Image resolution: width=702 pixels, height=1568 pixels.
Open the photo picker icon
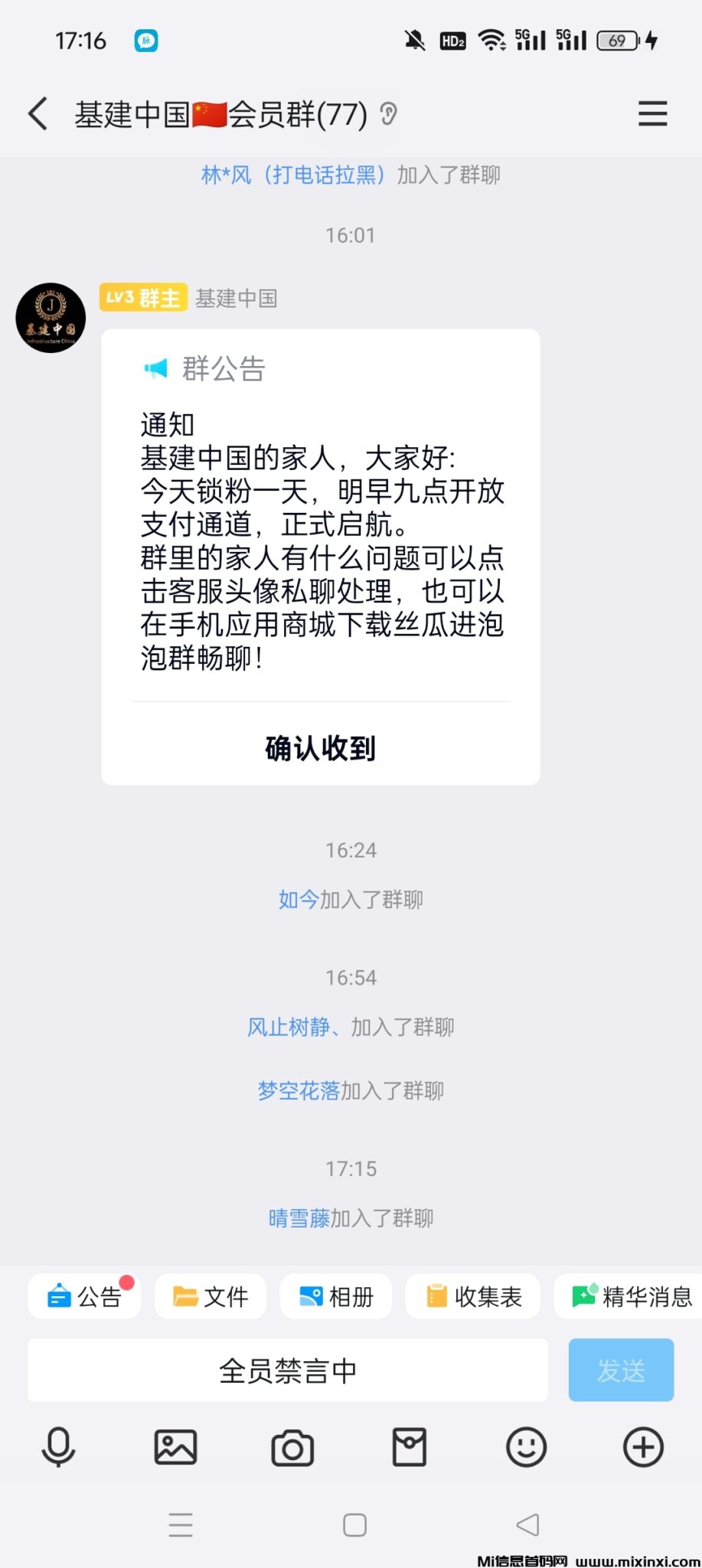tap(175, 1446)
